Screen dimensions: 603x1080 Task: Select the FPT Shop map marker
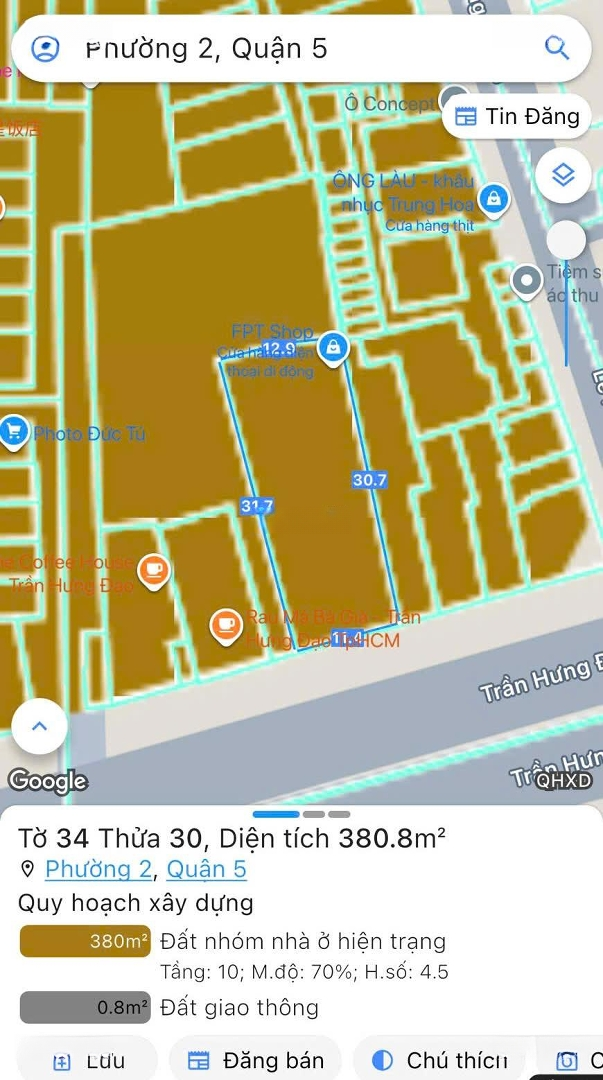(x=333, y=348)
